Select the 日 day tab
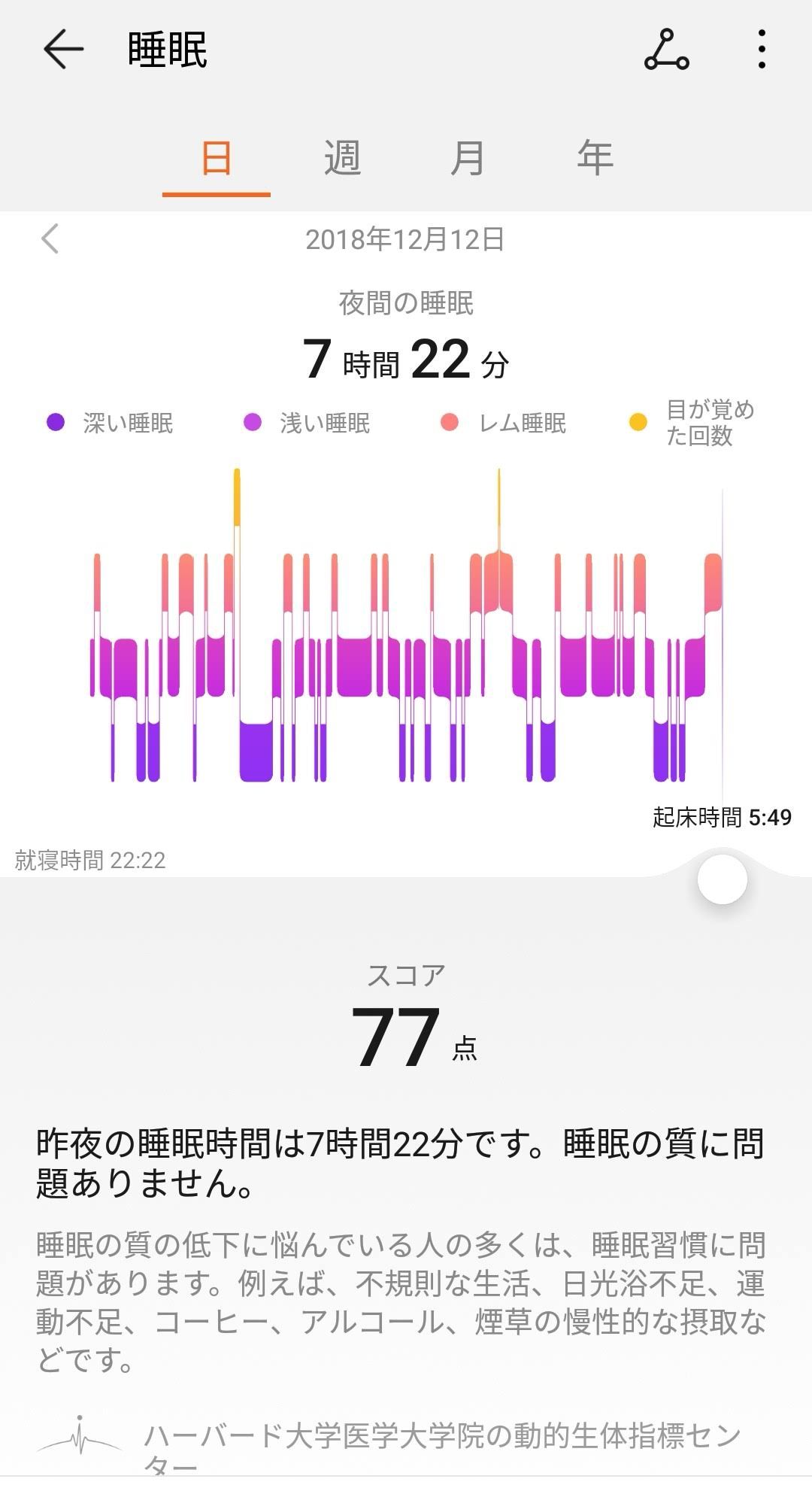812x1491 pixels. click(x=216, y=159)
